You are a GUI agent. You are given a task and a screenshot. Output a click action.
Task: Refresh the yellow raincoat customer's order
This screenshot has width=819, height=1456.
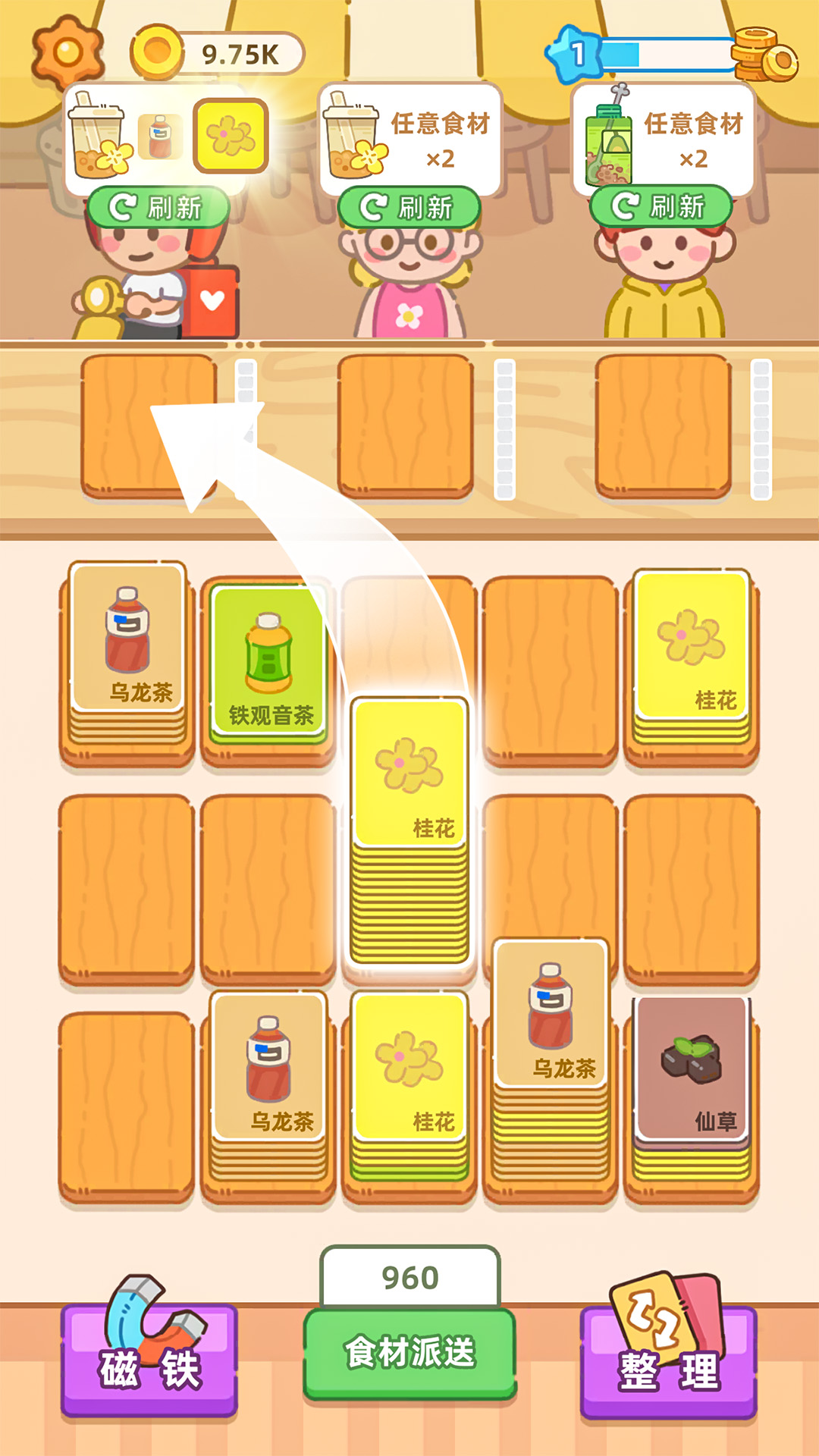(x=661, y=206)
